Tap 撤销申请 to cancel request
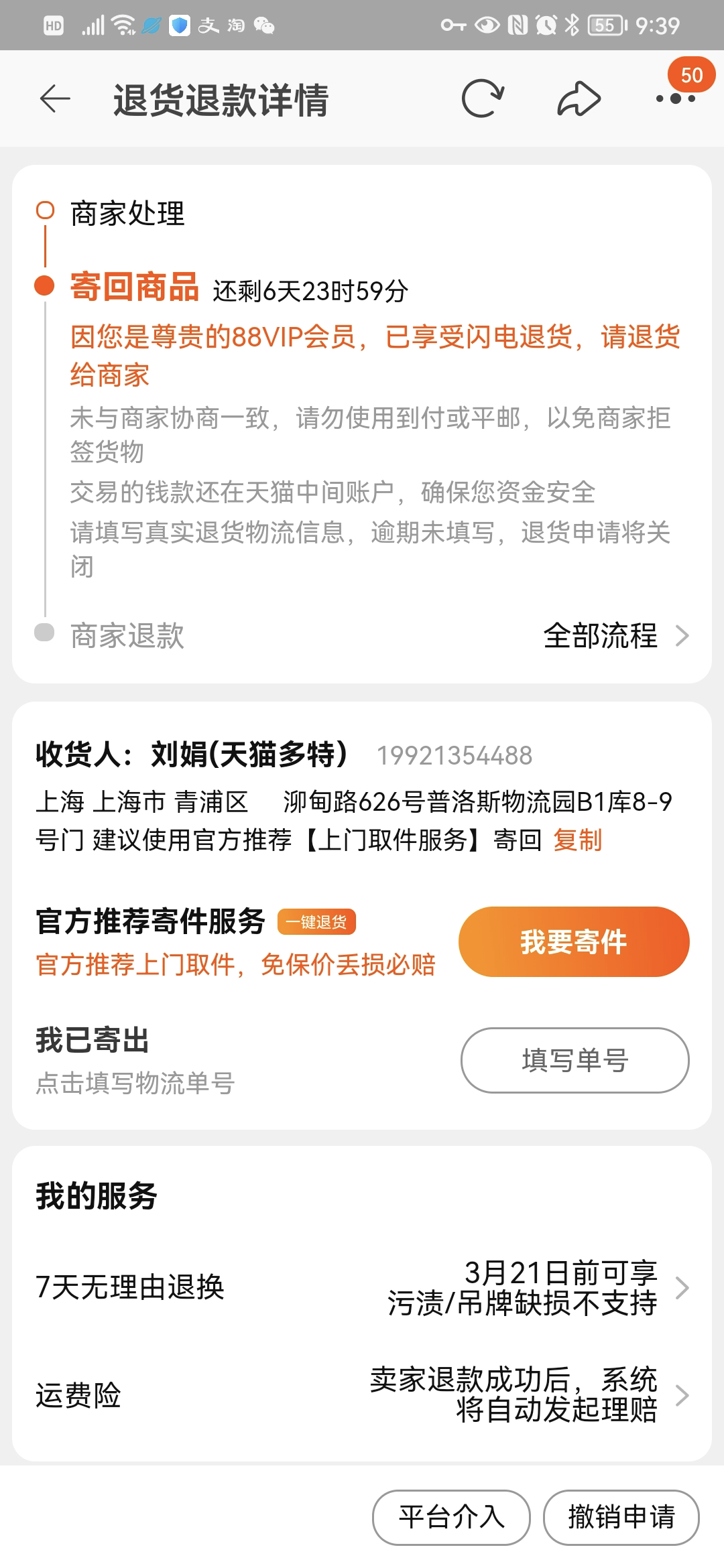The image size is (724, 1568). click(621, 1517)
